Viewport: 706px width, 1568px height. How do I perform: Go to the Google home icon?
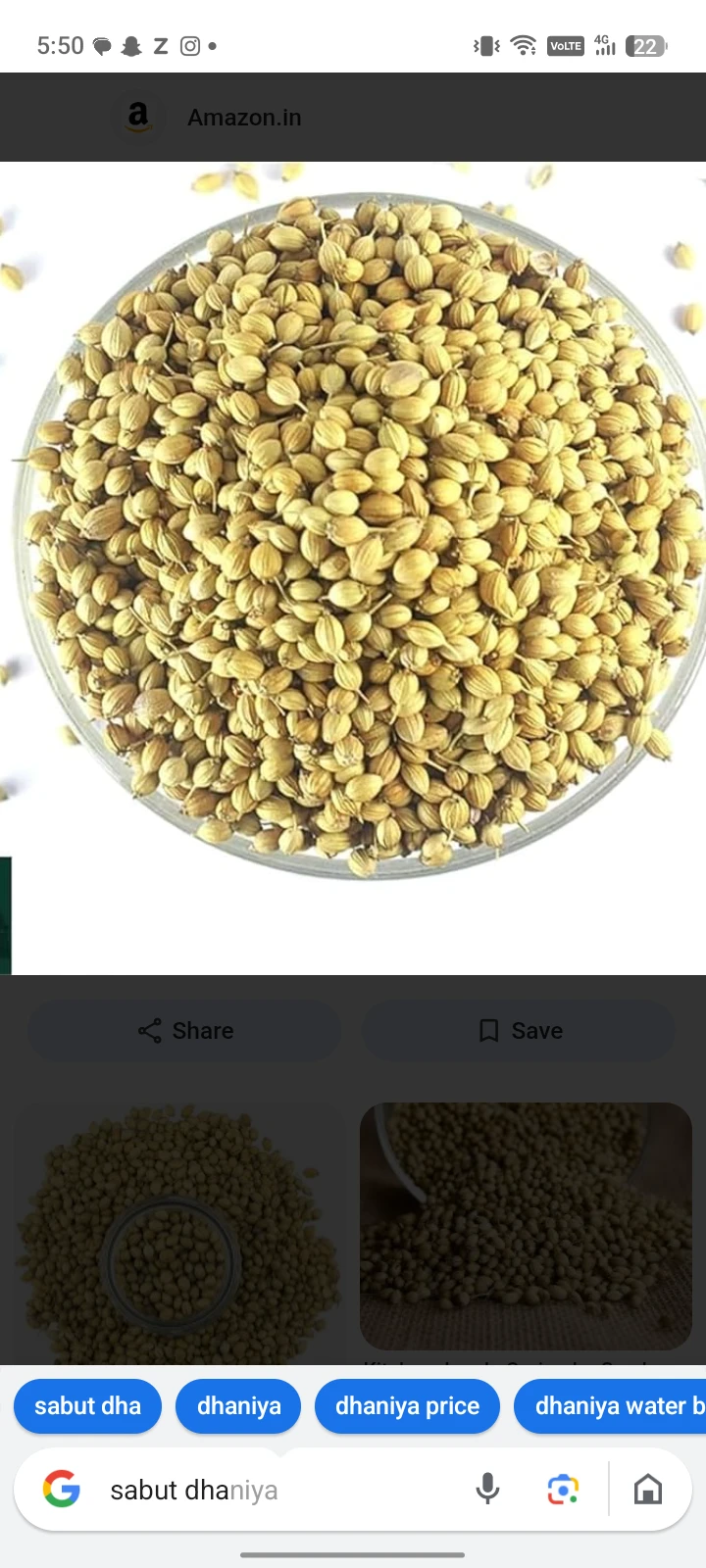click(648, 1491)
